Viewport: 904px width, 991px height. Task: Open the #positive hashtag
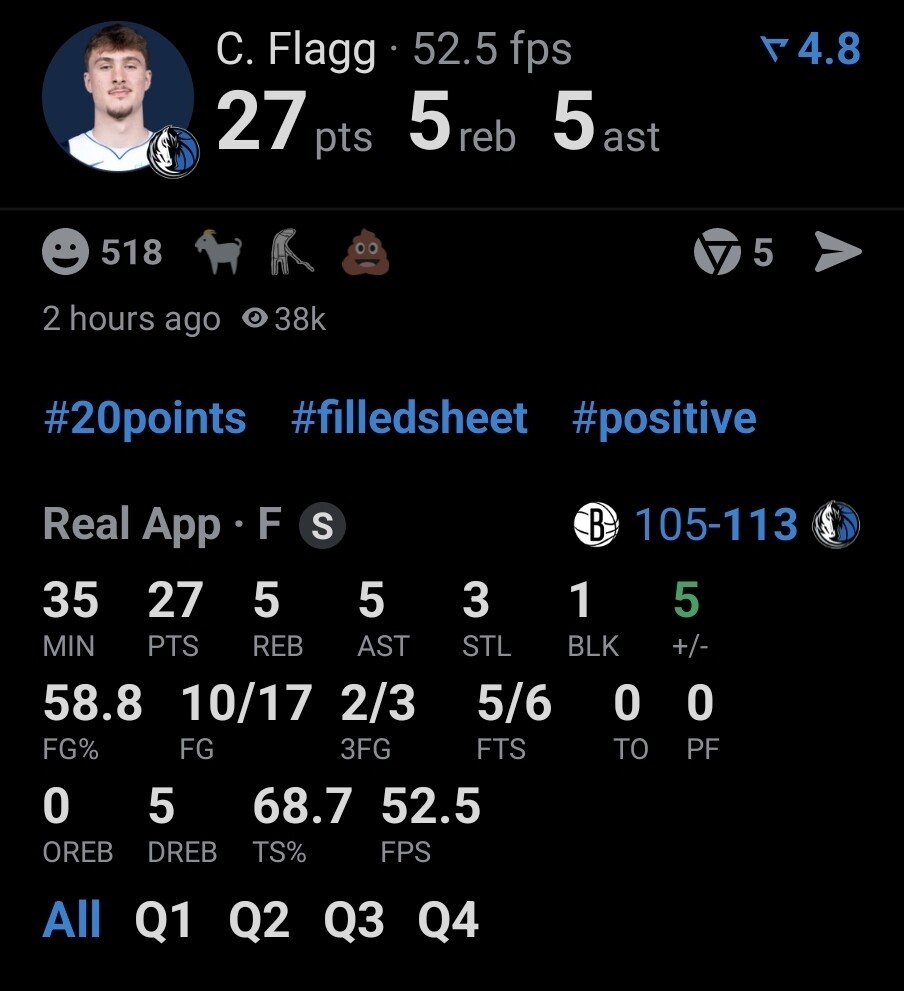[664, 418]
